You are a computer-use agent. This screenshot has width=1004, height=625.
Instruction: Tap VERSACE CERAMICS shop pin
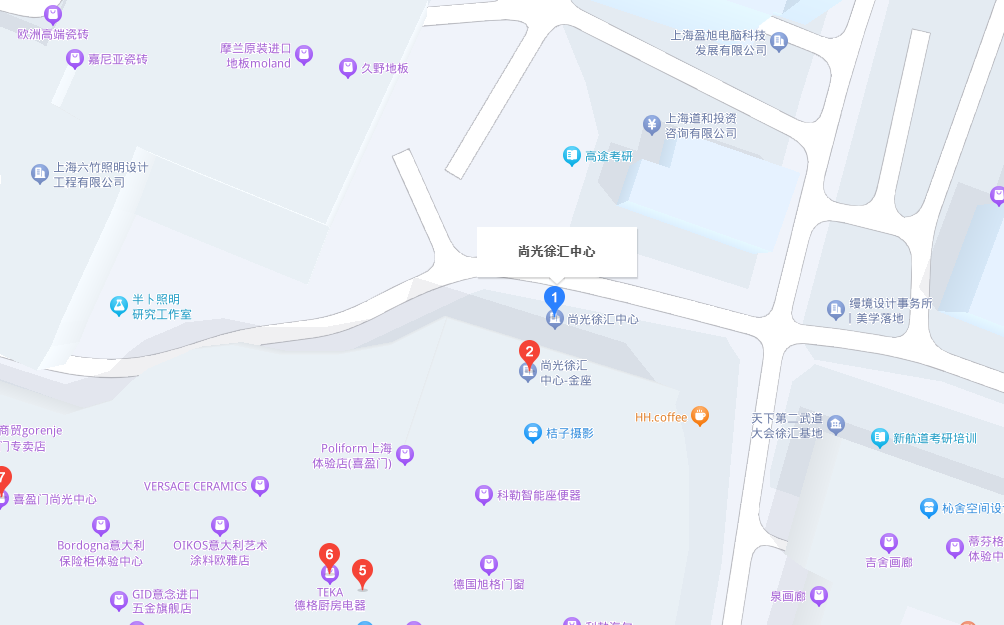click(x=260, y=486)
